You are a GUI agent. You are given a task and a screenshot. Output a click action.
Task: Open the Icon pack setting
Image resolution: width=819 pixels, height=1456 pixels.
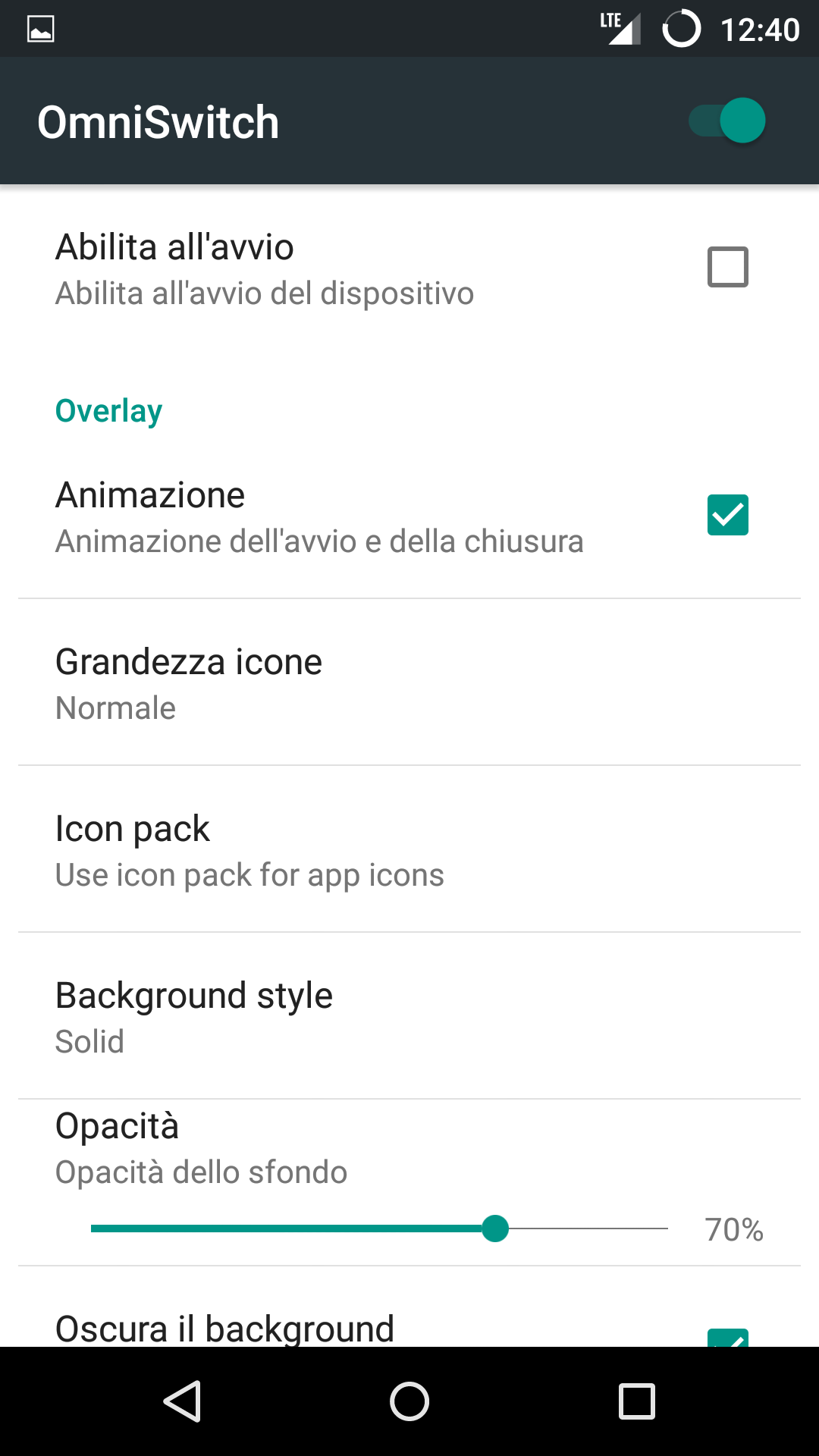tap(409, 849)
